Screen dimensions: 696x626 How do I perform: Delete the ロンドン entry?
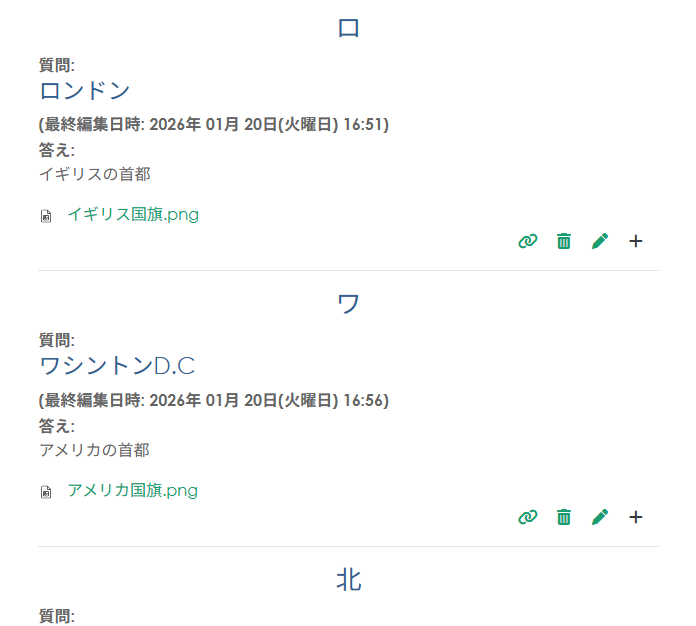pos(564,241)
